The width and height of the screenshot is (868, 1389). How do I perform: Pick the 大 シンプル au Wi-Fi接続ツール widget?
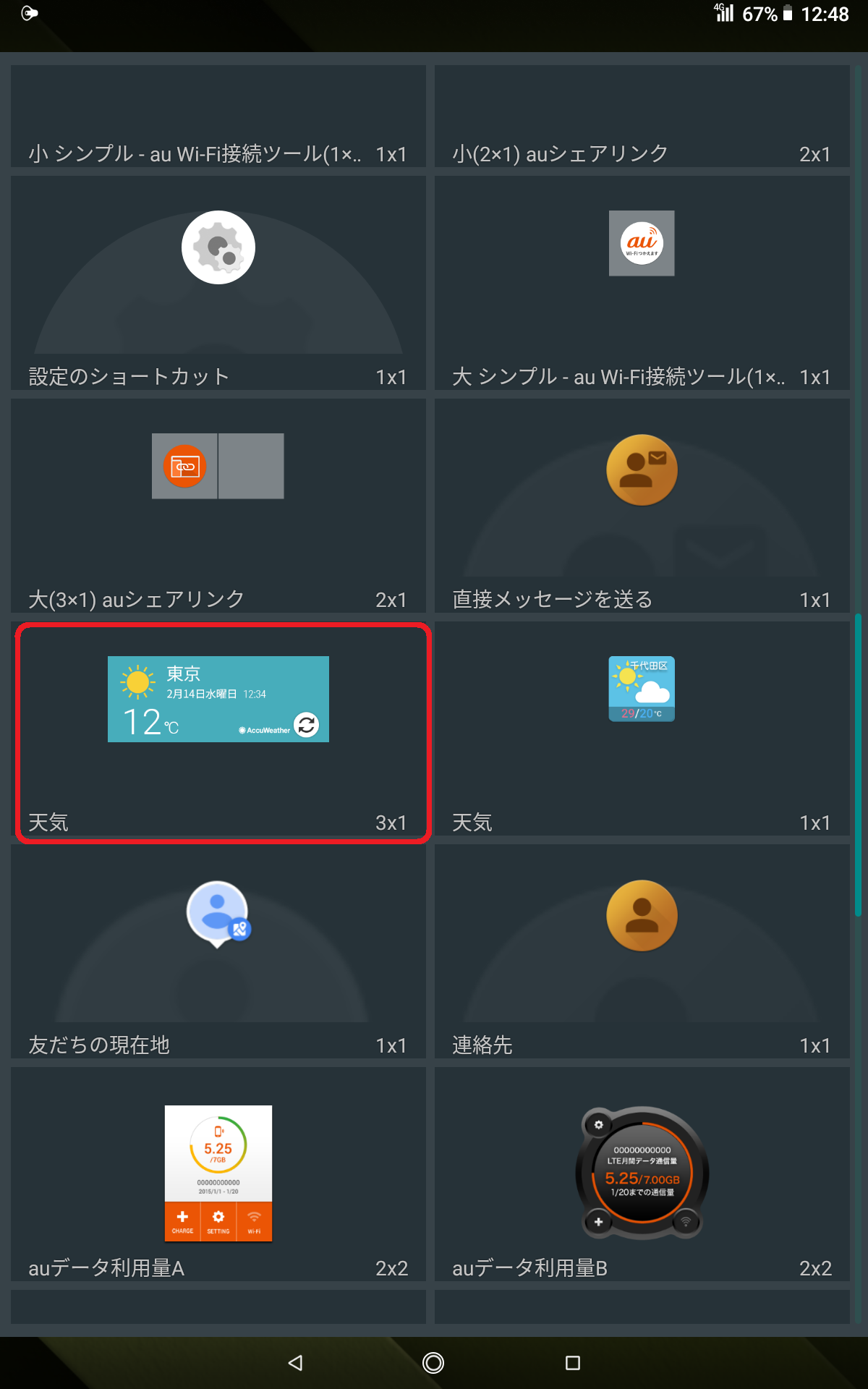642,284
